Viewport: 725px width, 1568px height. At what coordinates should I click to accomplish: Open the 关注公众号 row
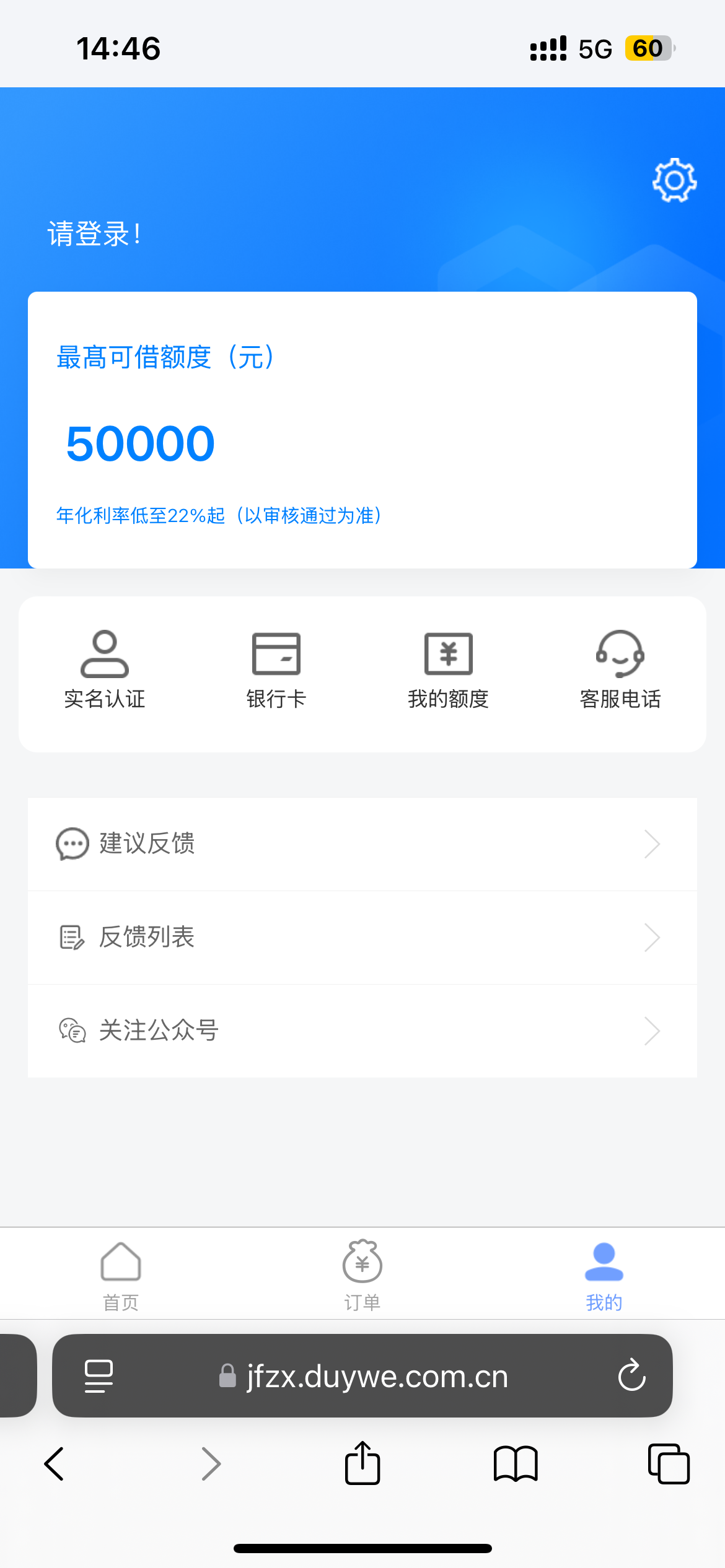tap(362, 1031)
